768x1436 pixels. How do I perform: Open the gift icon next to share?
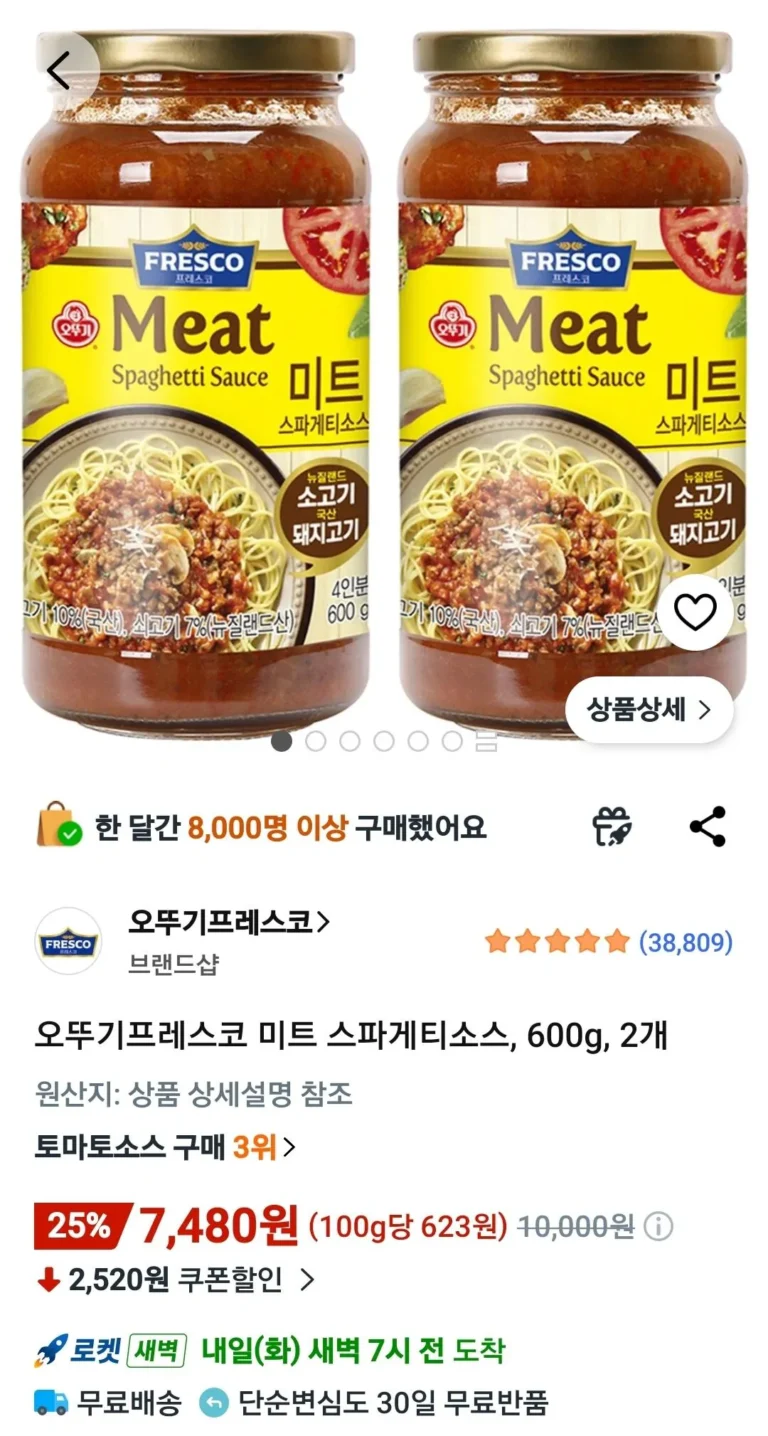613,827
